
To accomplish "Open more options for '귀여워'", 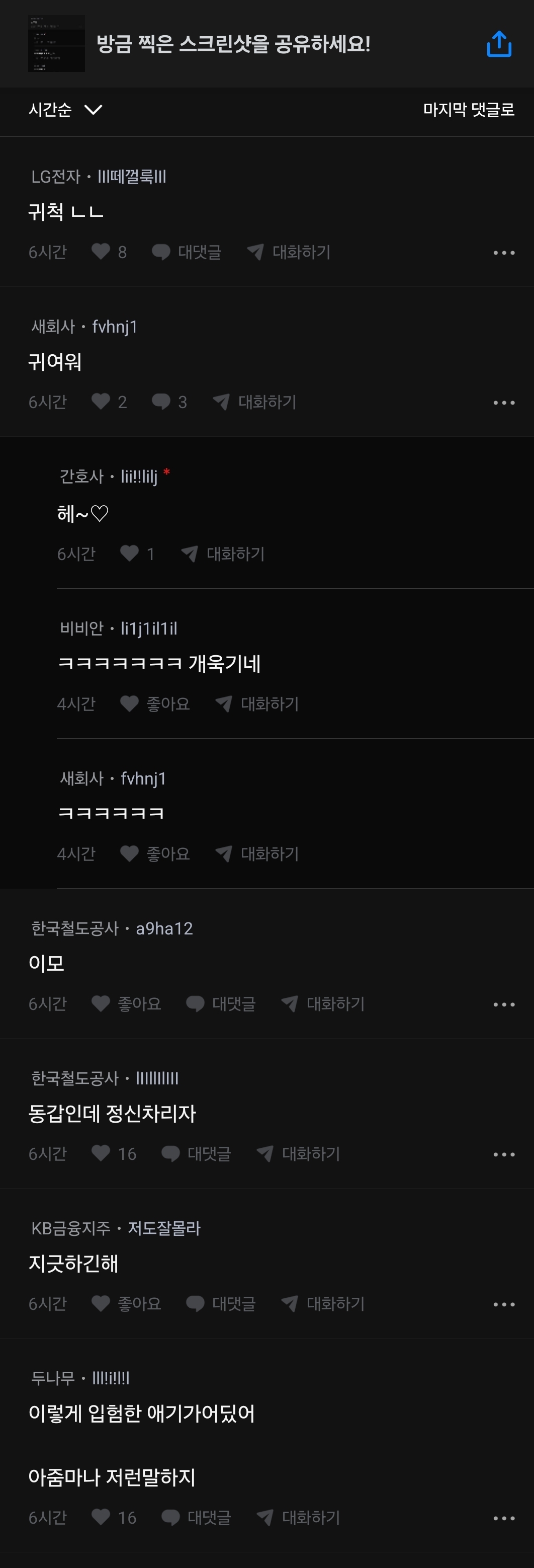I will coord(504,403).
